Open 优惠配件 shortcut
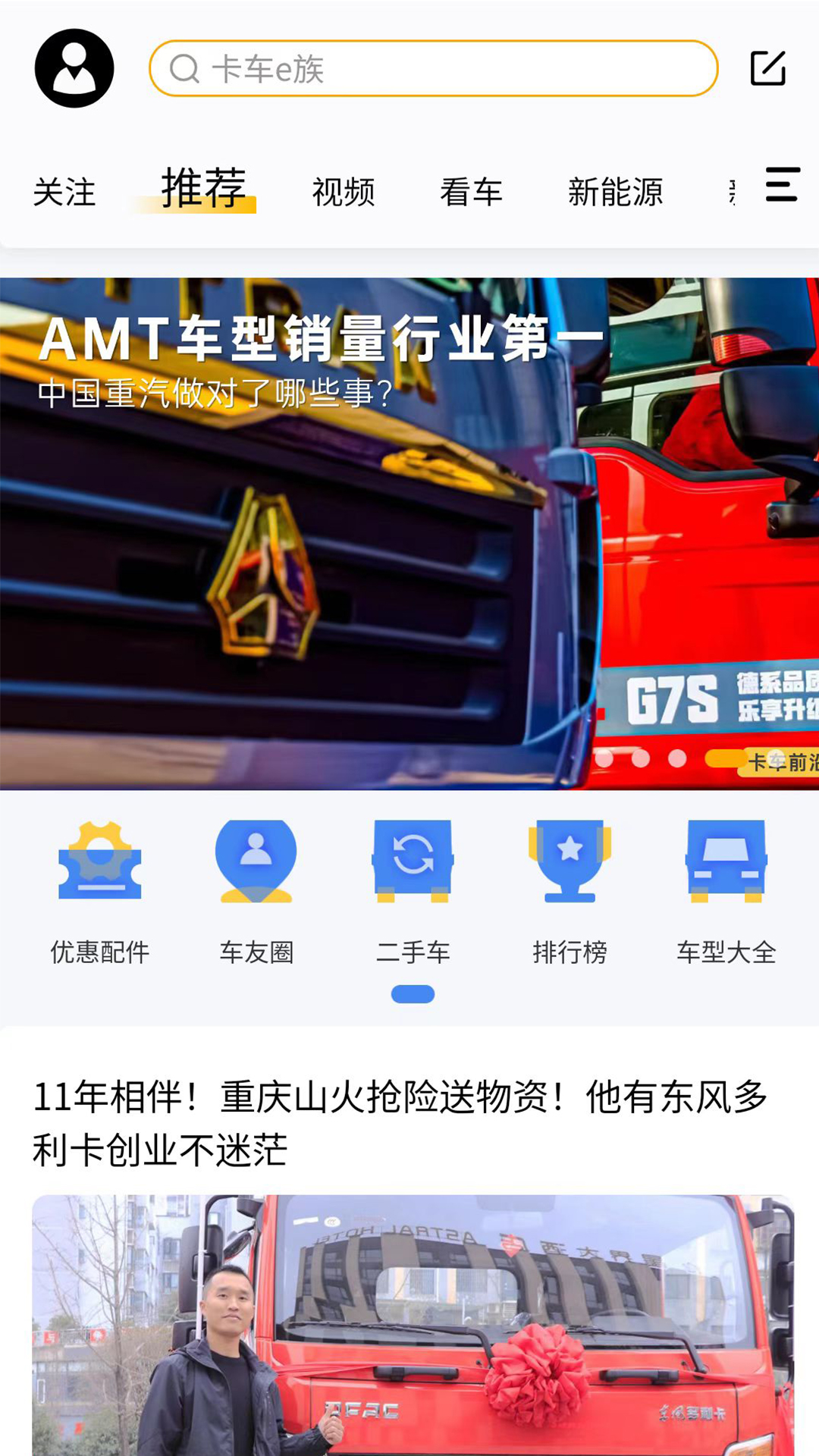Screen dimensions: 819x1456 pos(100,891)
